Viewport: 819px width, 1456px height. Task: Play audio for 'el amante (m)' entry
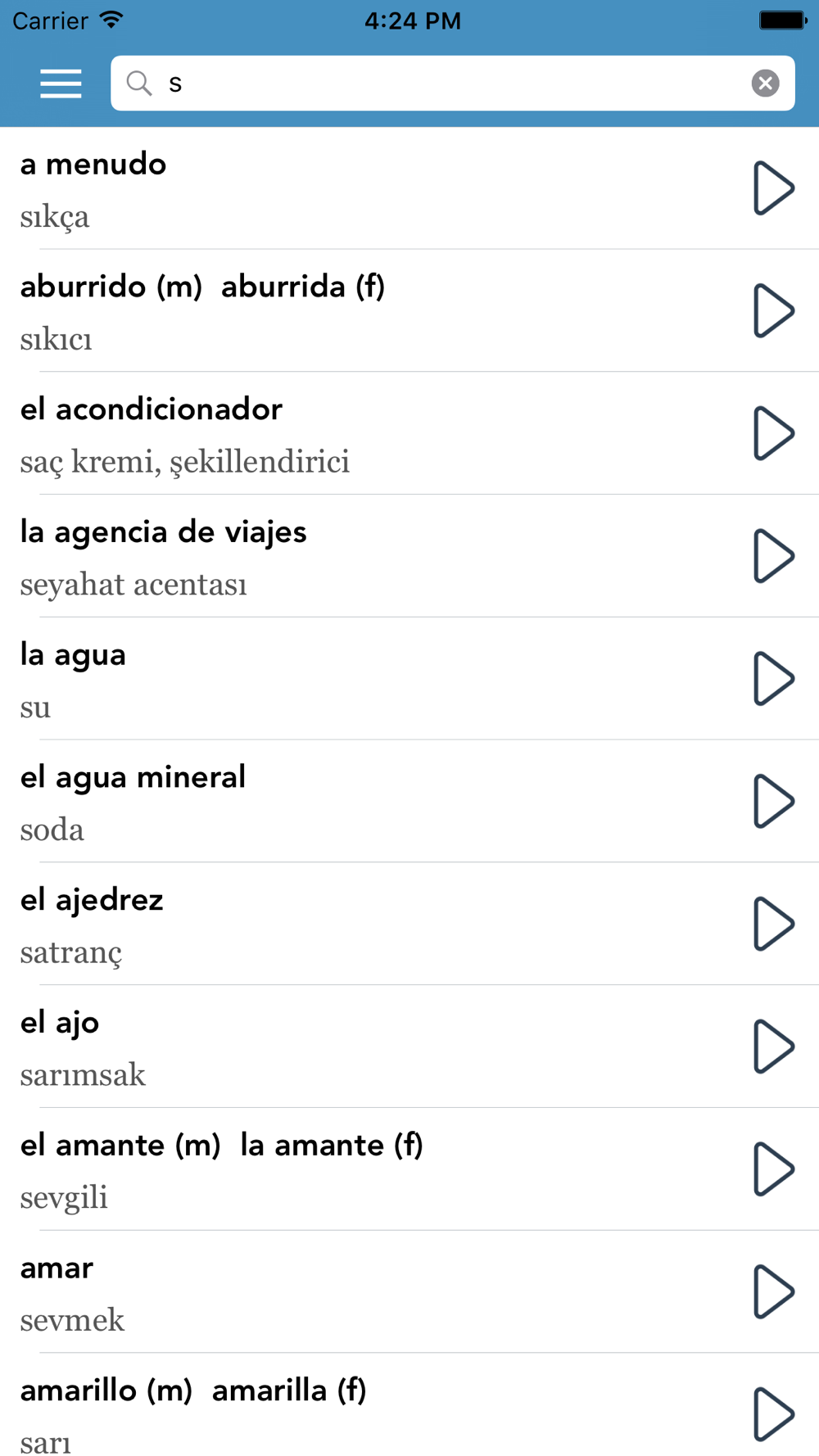tap(773, 1169)
